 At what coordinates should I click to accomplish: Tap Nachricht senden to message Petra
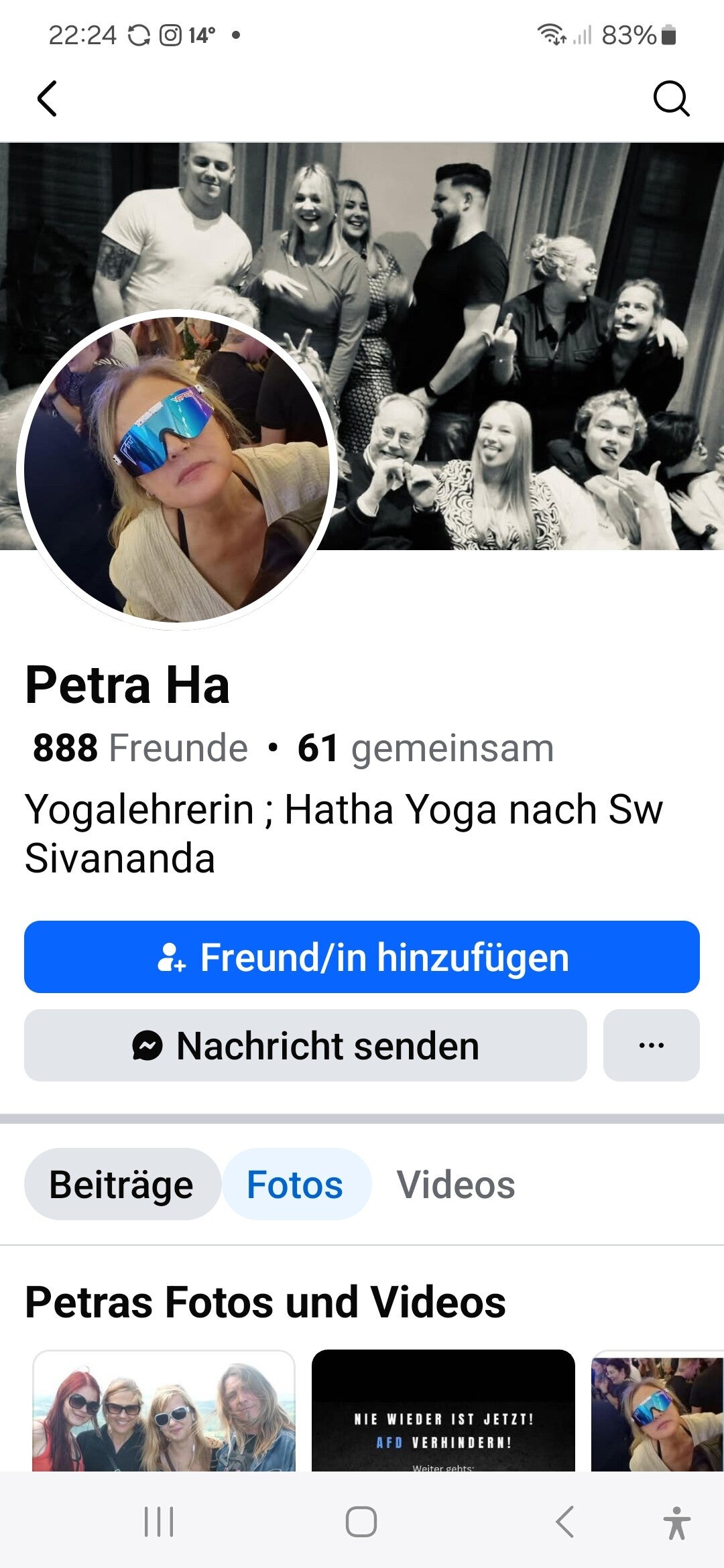click(x=306, y=1045)
